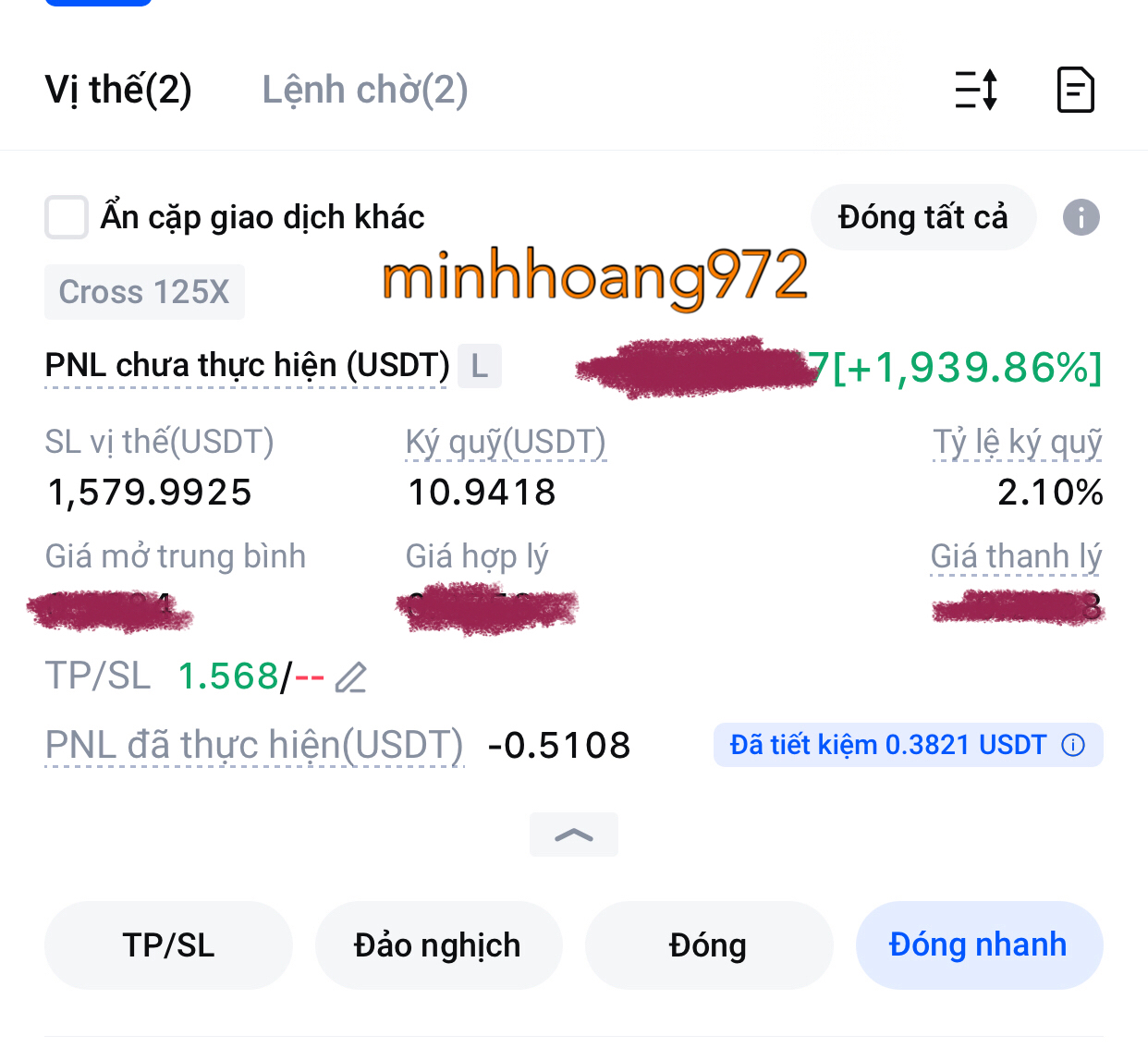Collapse position details with the chevron
Image resolution: width=1148 pixels, height=1060 pixels.
click(573, 835)
